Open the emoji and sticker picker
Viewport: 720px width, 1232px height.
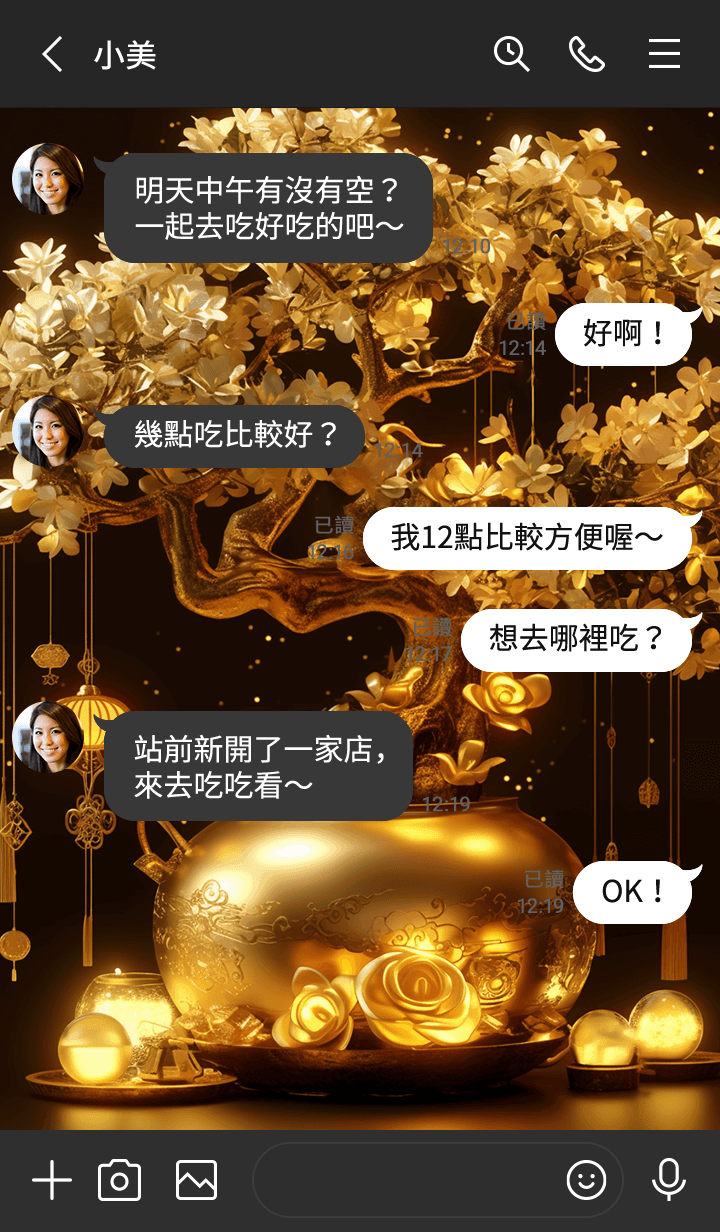click(x=586, y=1181)
